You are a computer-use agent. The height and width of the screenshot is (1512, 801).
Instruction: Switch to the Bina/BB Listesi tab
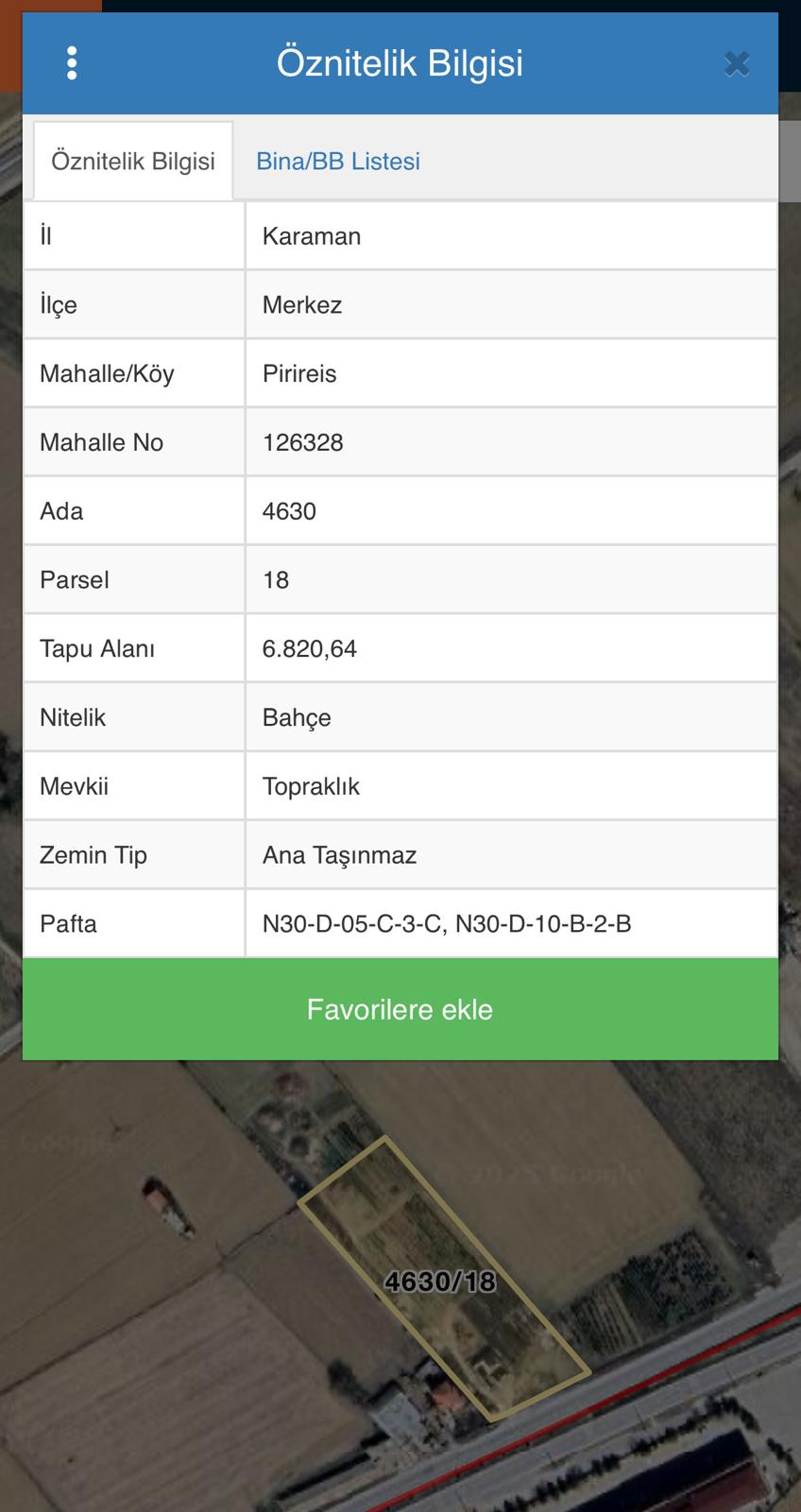338,162
